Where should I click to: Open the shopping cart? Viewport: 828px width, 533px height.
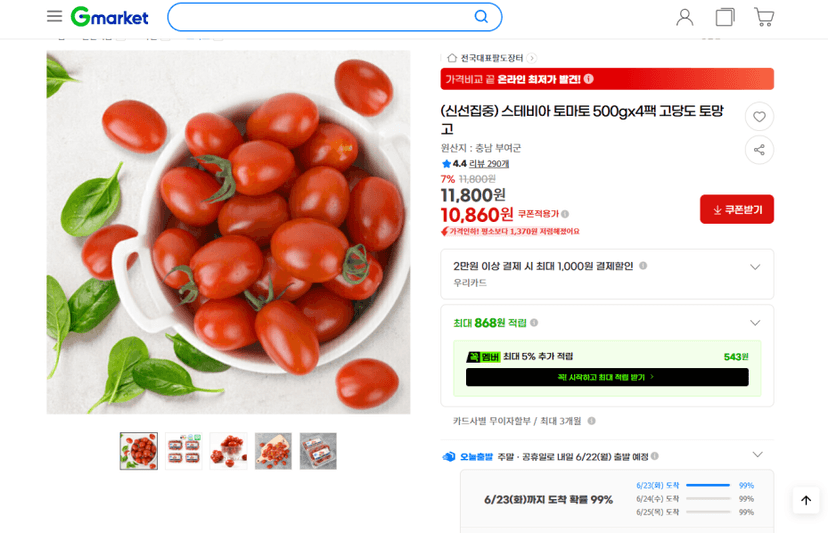coord(764,17)
